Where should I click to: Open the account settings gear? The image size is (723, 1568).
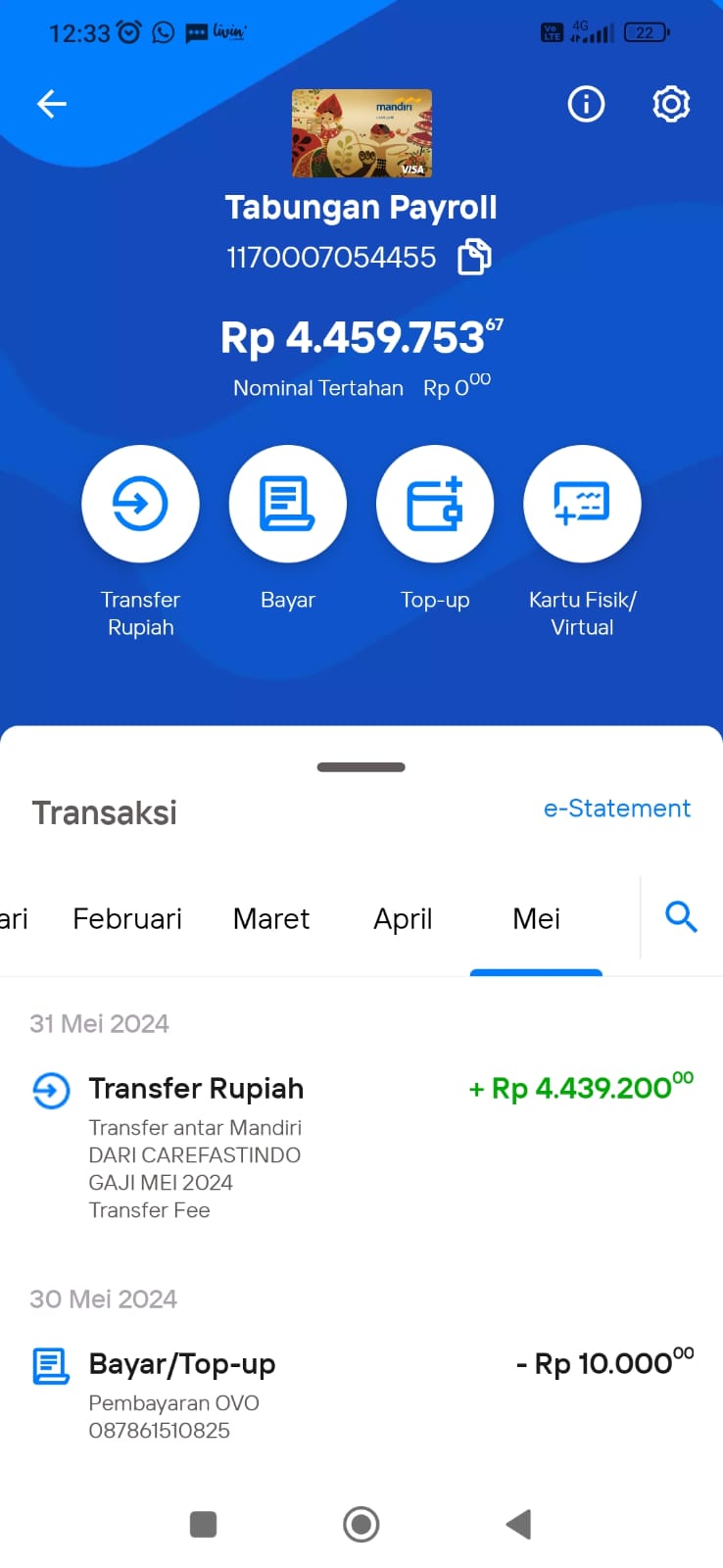671,104
